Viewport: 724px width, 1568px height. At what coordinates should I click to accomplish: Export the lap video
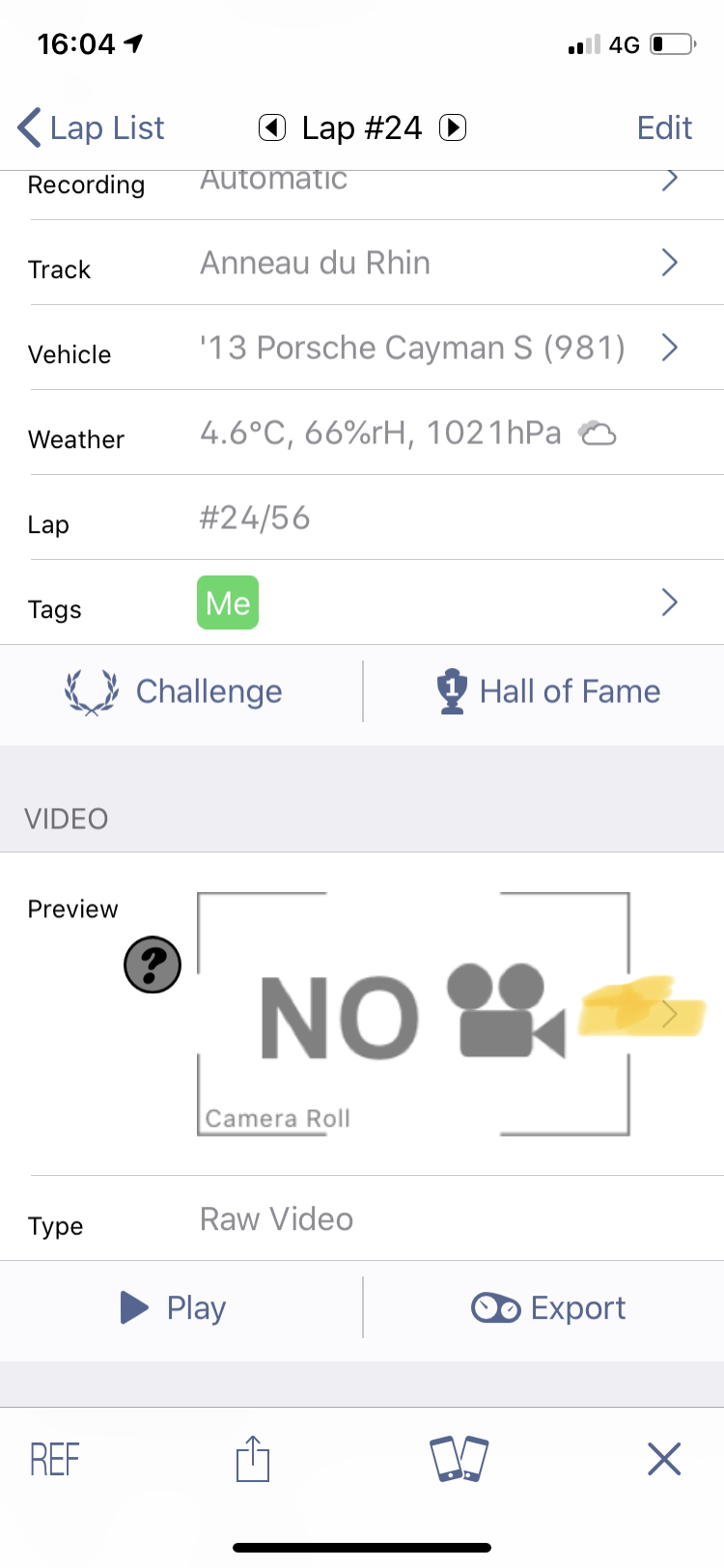tap(548, 1308)
